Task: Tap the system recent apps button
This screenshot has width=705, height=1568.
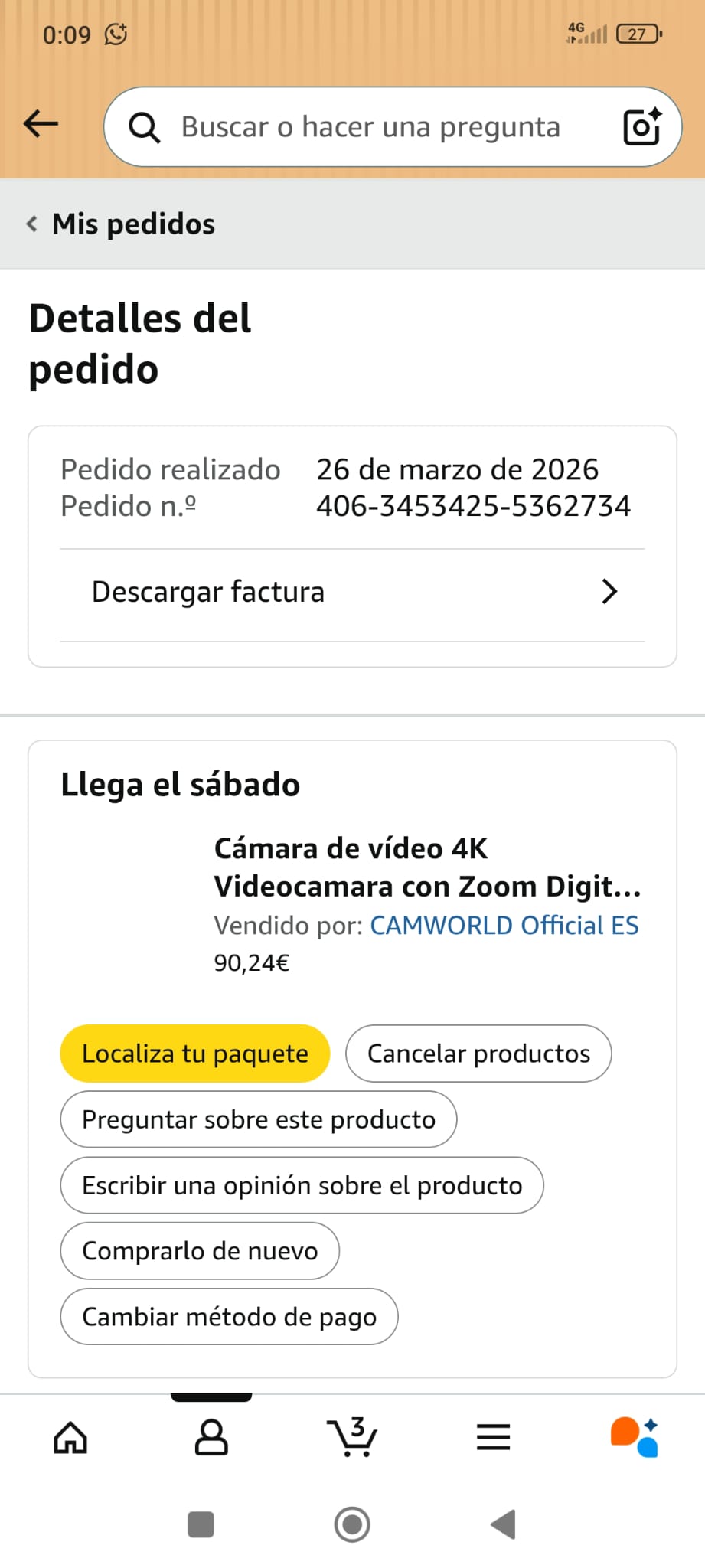Action: click(201, 1524)
